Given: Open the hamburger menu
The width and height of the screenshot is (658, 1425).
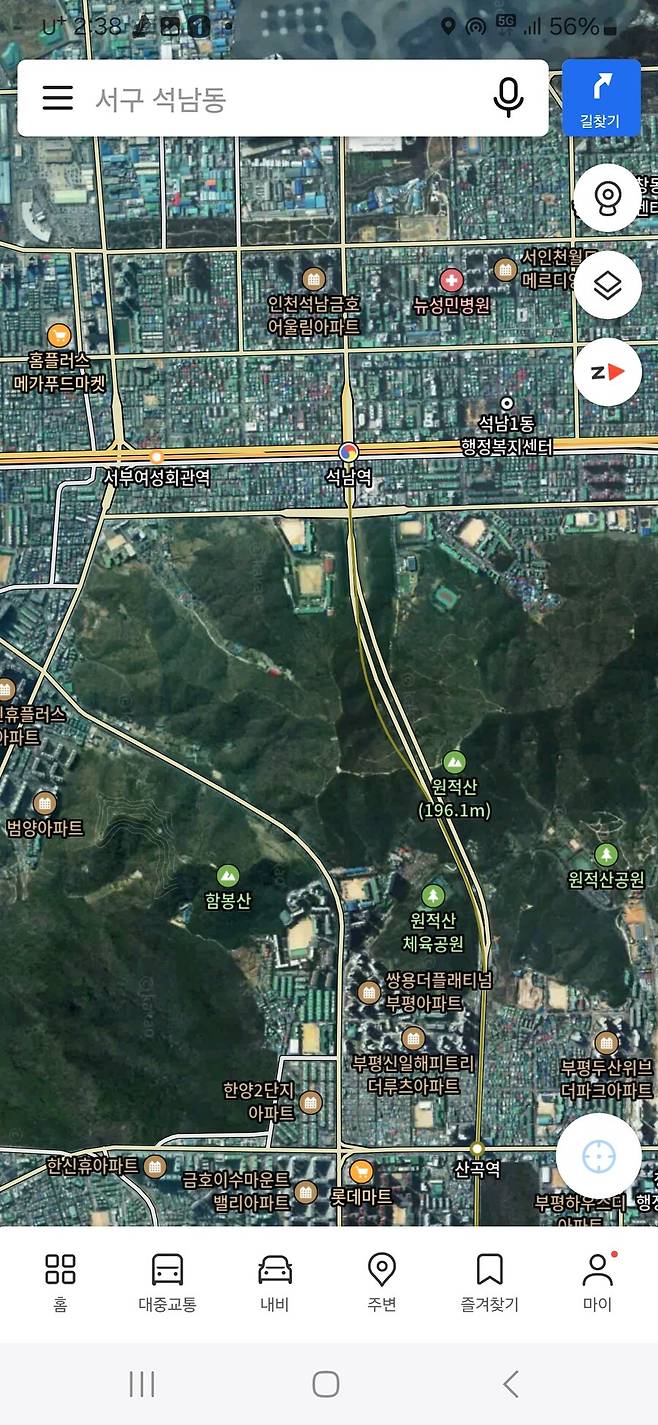Looking at the screenshot, I should (x=58, y=98).
